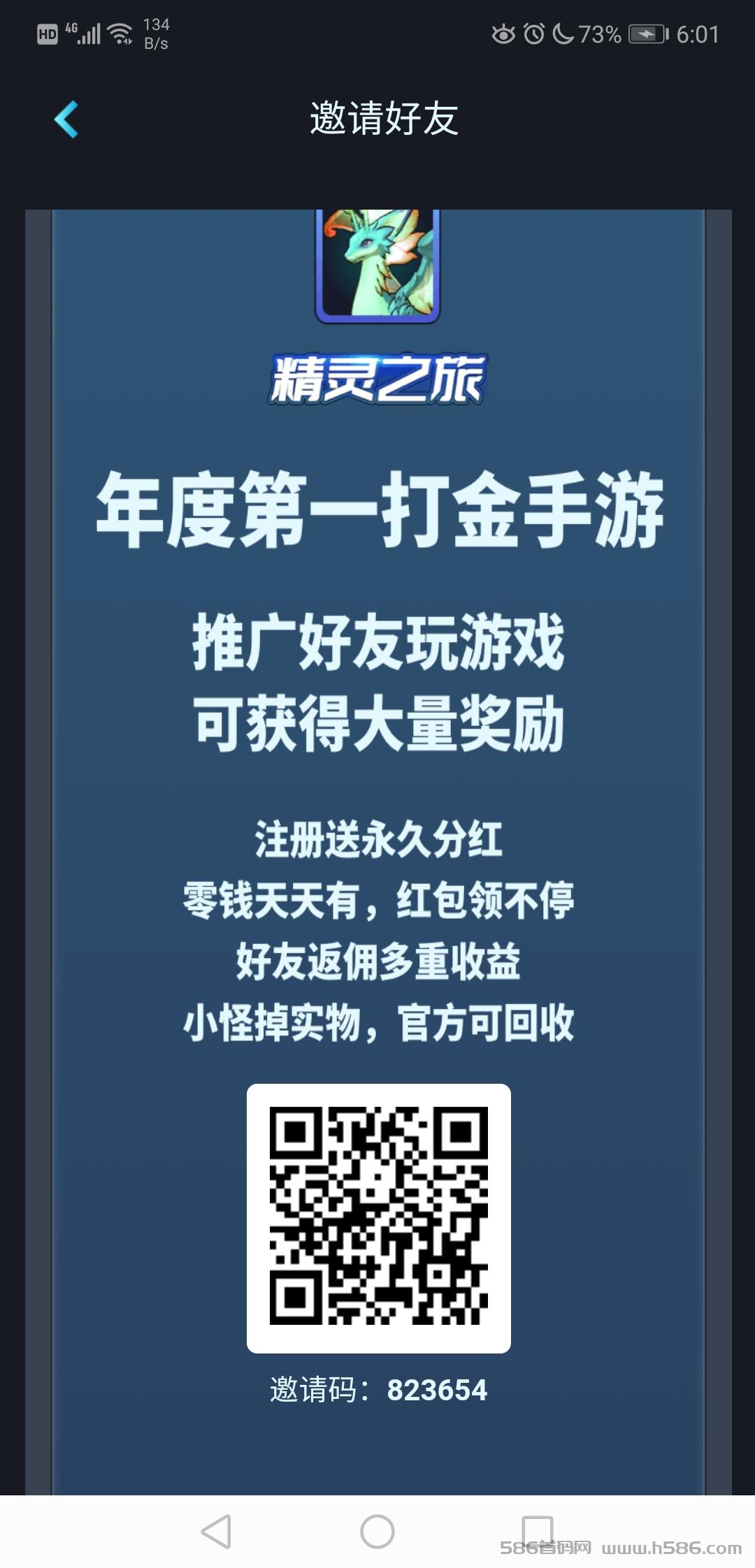Tap the system home button
Viewport: 755px width, 1568px height.
[377, 1532]
